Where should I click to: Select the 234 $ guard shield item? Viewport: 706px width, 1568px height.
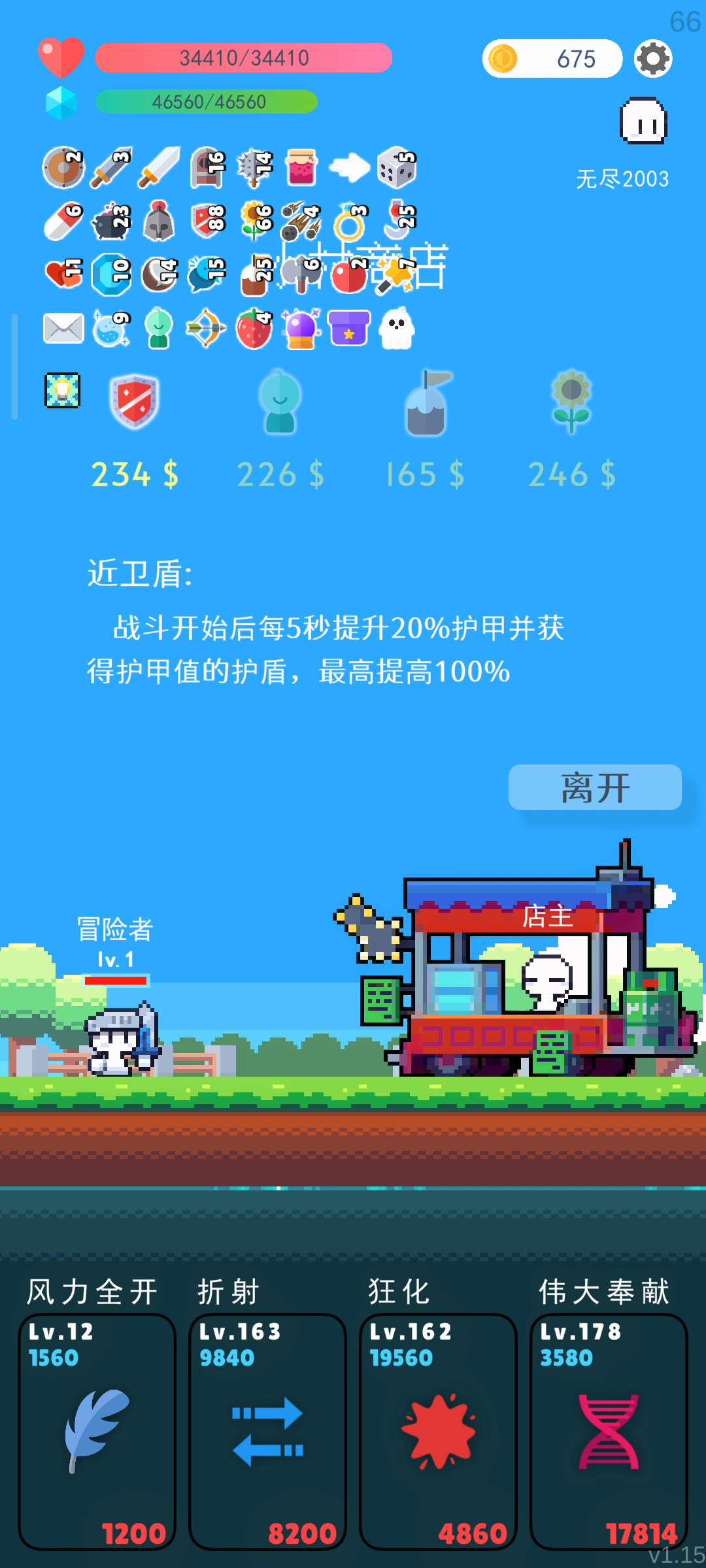[134, 402]
